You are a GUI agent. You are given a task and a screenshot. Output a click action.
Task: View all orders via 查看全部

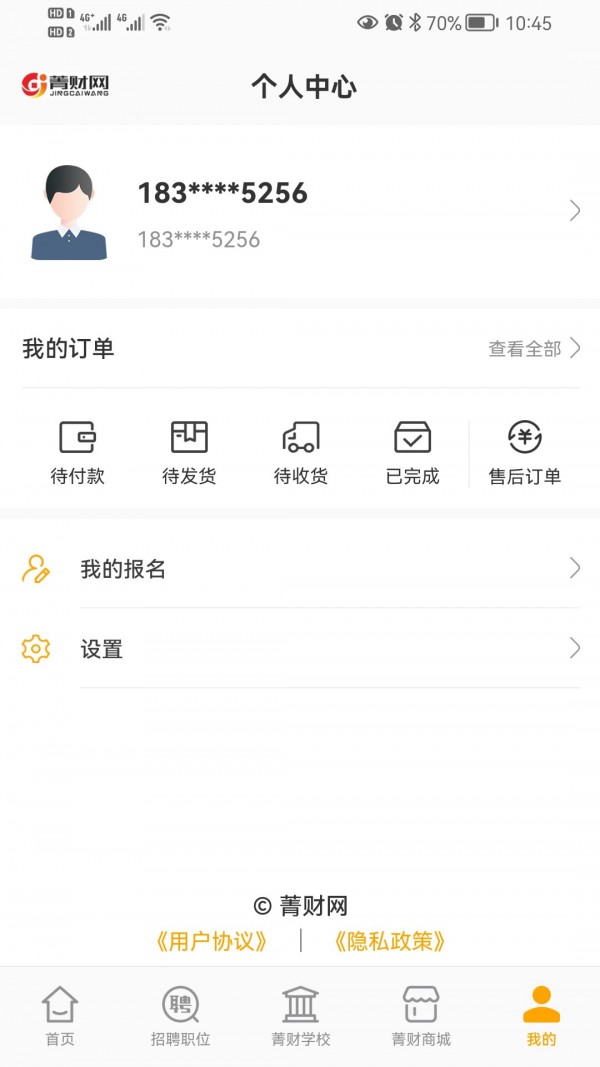click(534, 349)
